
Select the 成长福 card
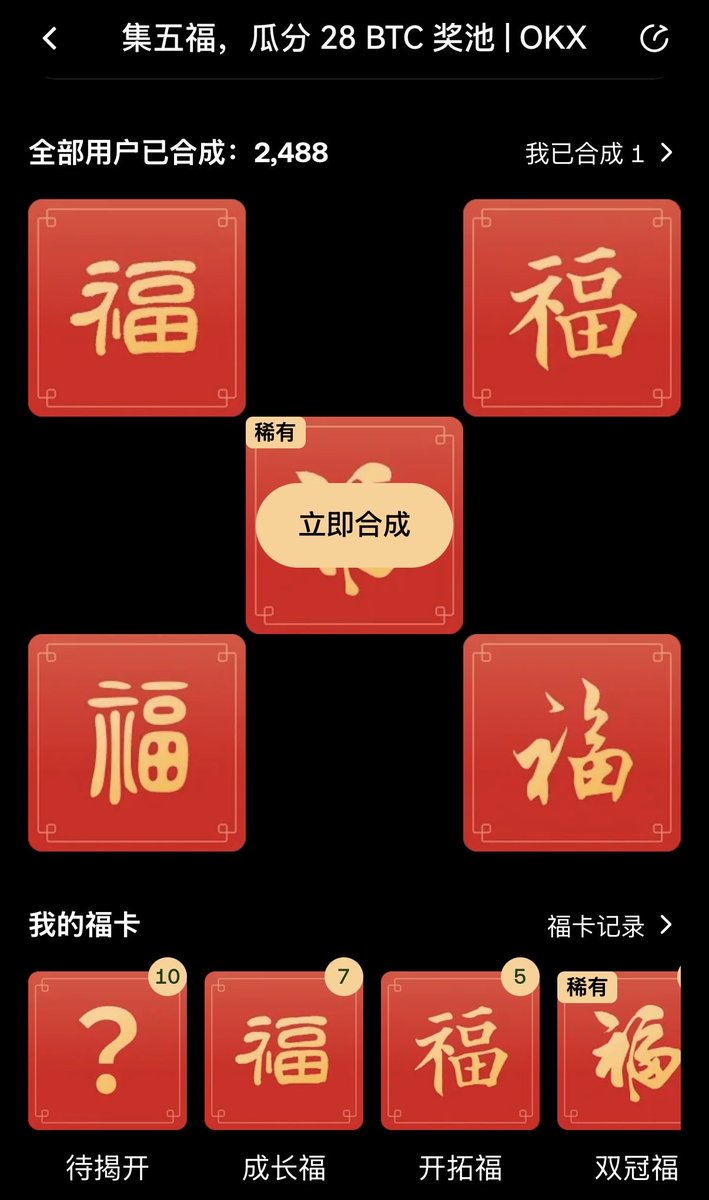coord(283,1051)
